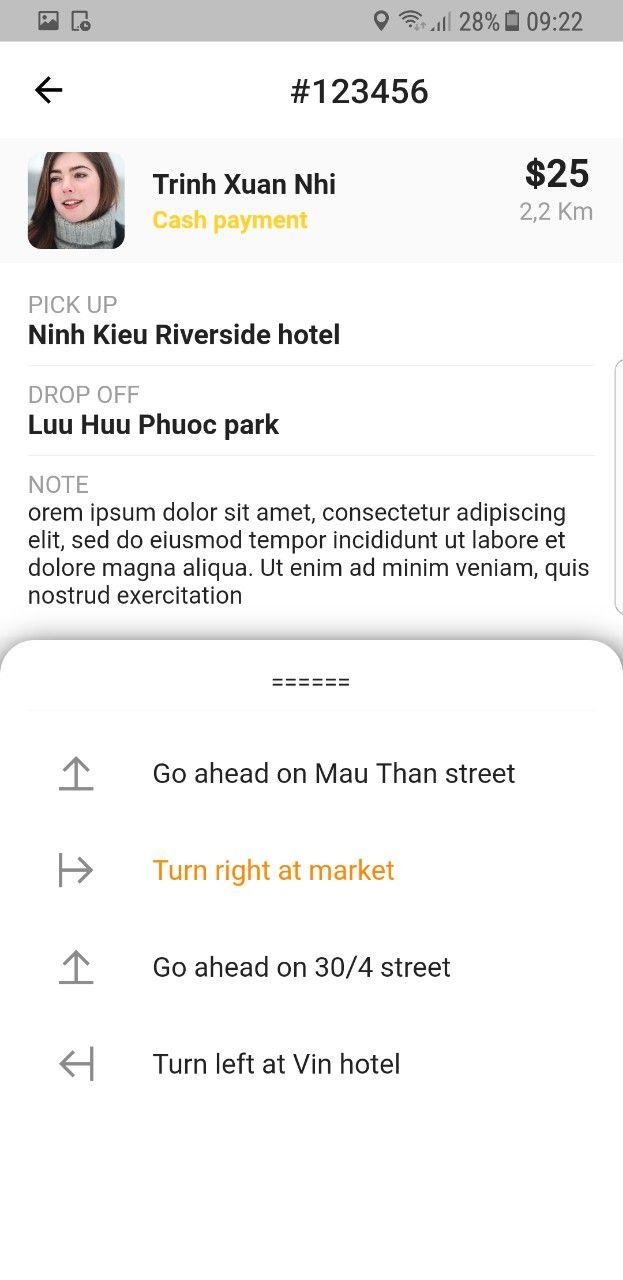
Task: Go back using the top-left arrow
Action: 48,91
